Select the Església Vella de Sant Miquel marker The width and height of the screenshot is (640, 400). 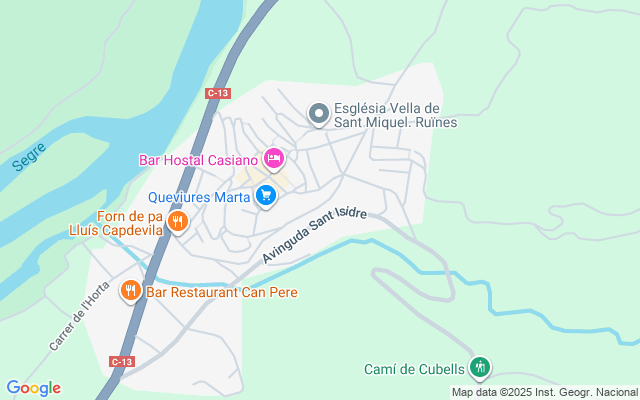click(318, 115)
